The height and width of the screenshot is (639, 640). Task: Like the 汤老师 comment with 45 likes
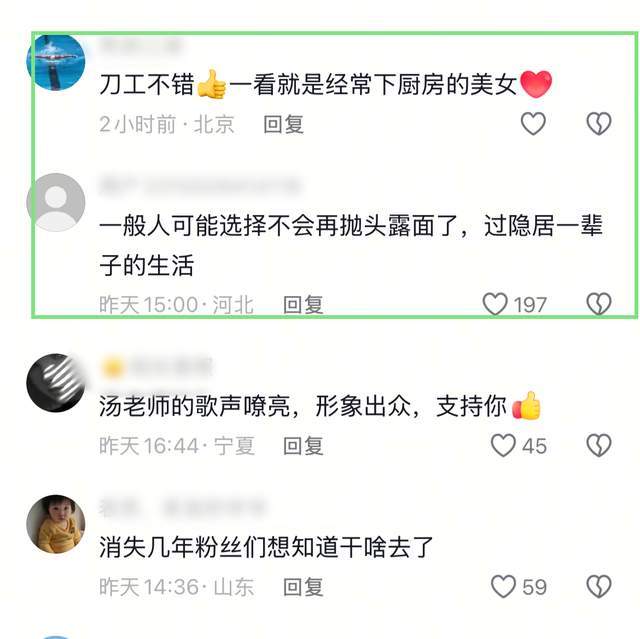coord(503,446)
